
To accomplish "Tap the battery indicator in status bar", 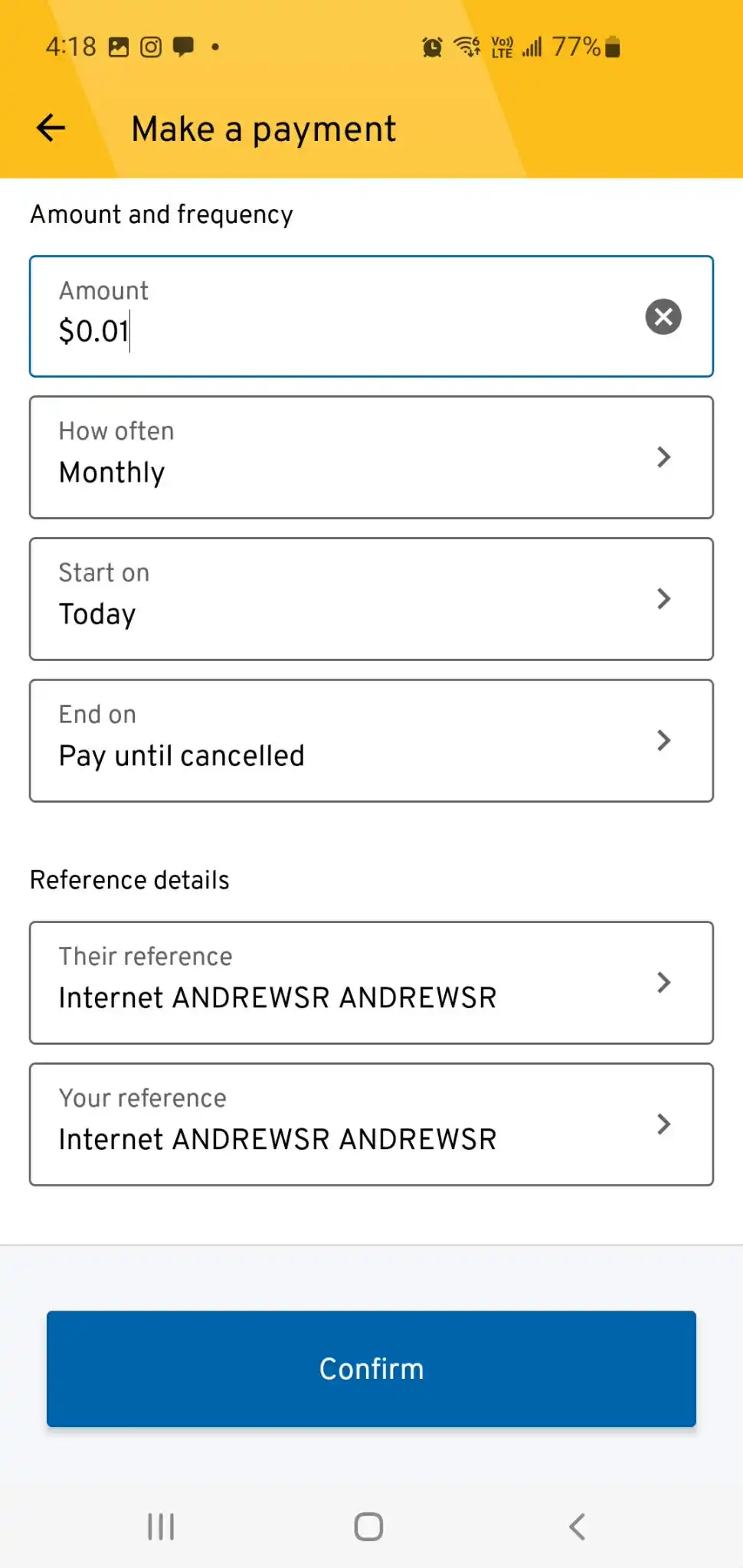I will [613, 47].
